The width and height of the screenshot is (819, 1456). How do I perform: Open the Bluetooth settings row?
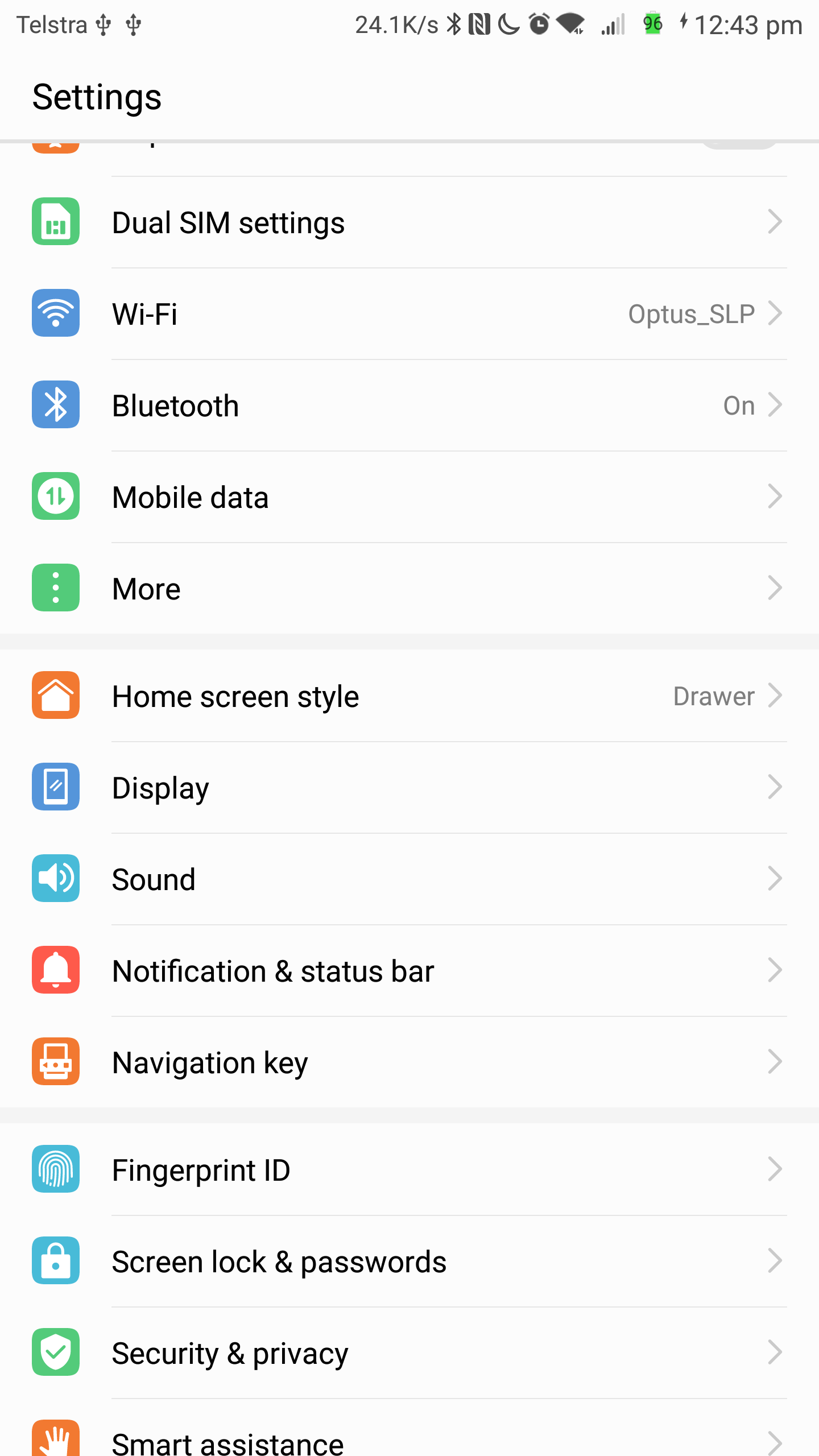(x=409, y=406)
